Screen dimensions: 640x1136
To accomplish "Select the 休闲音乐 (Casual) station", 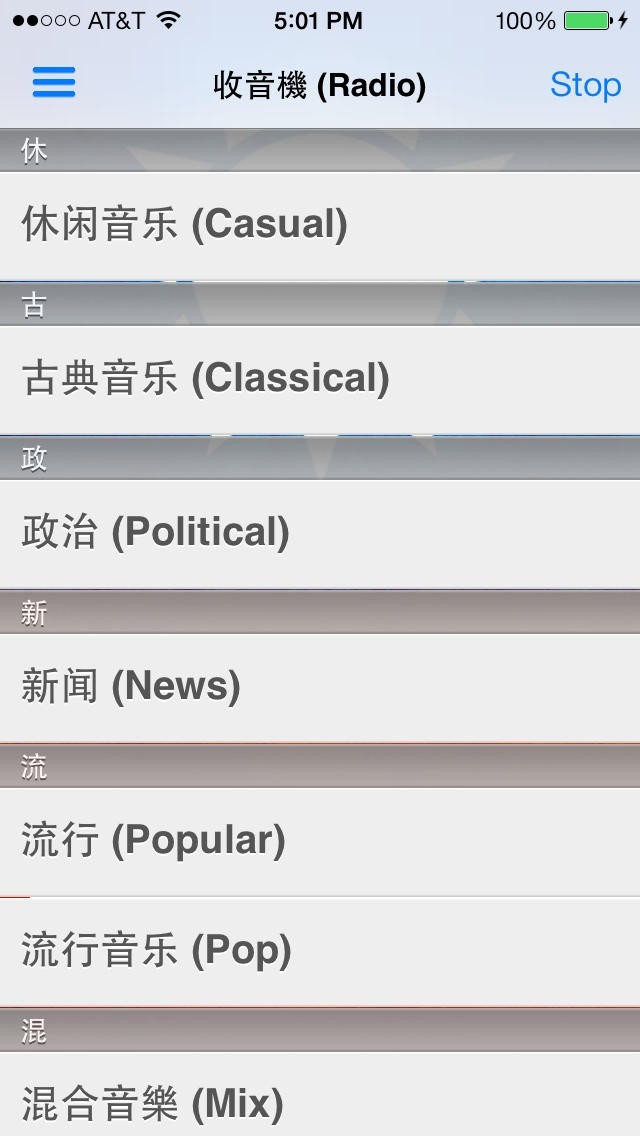I will pyautogui.click(x=320, y=226).
